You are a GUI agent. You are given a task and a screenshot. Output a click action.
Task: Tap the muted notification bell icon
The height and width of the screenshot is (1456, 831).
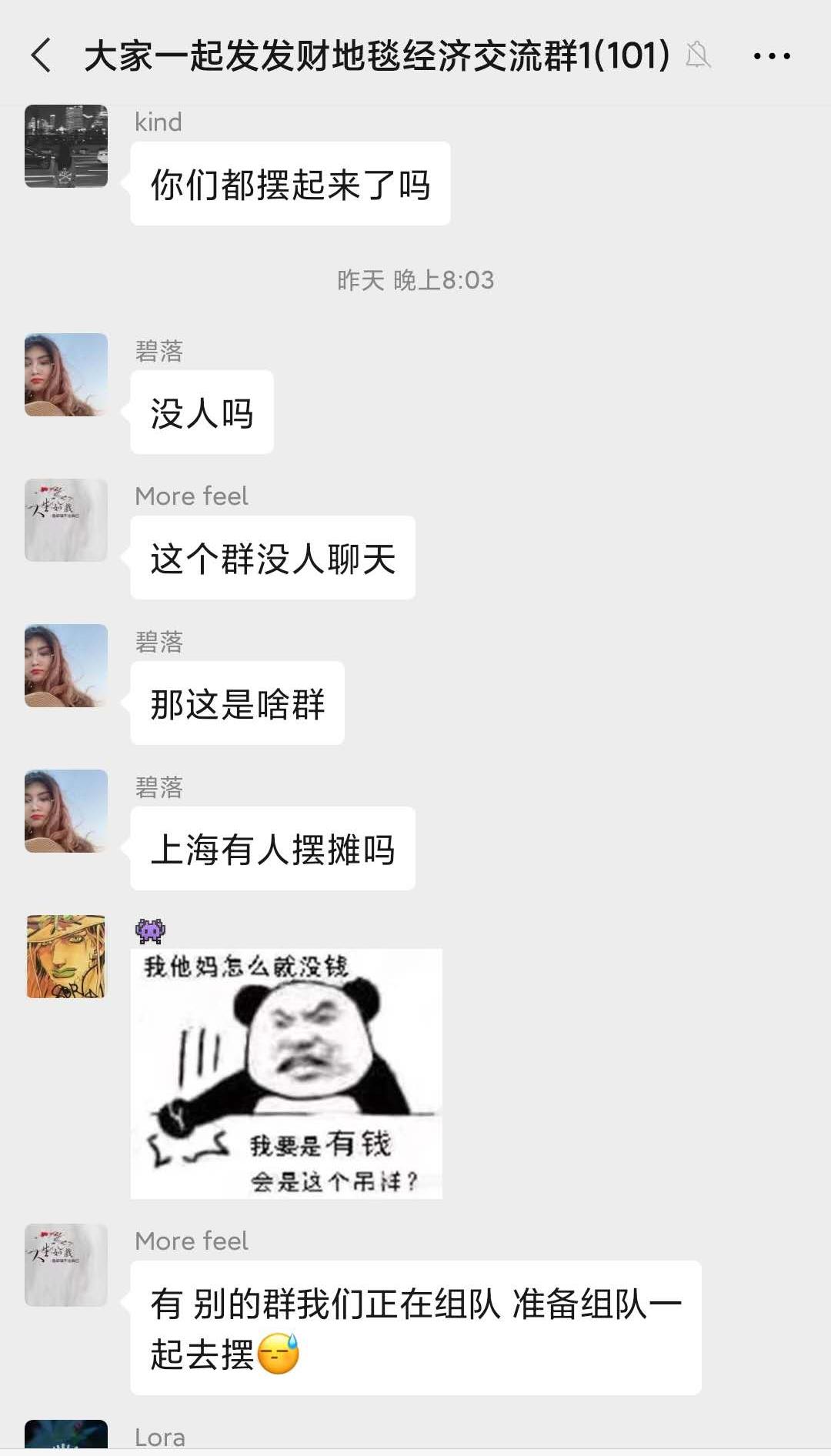(x=697, y=55)
